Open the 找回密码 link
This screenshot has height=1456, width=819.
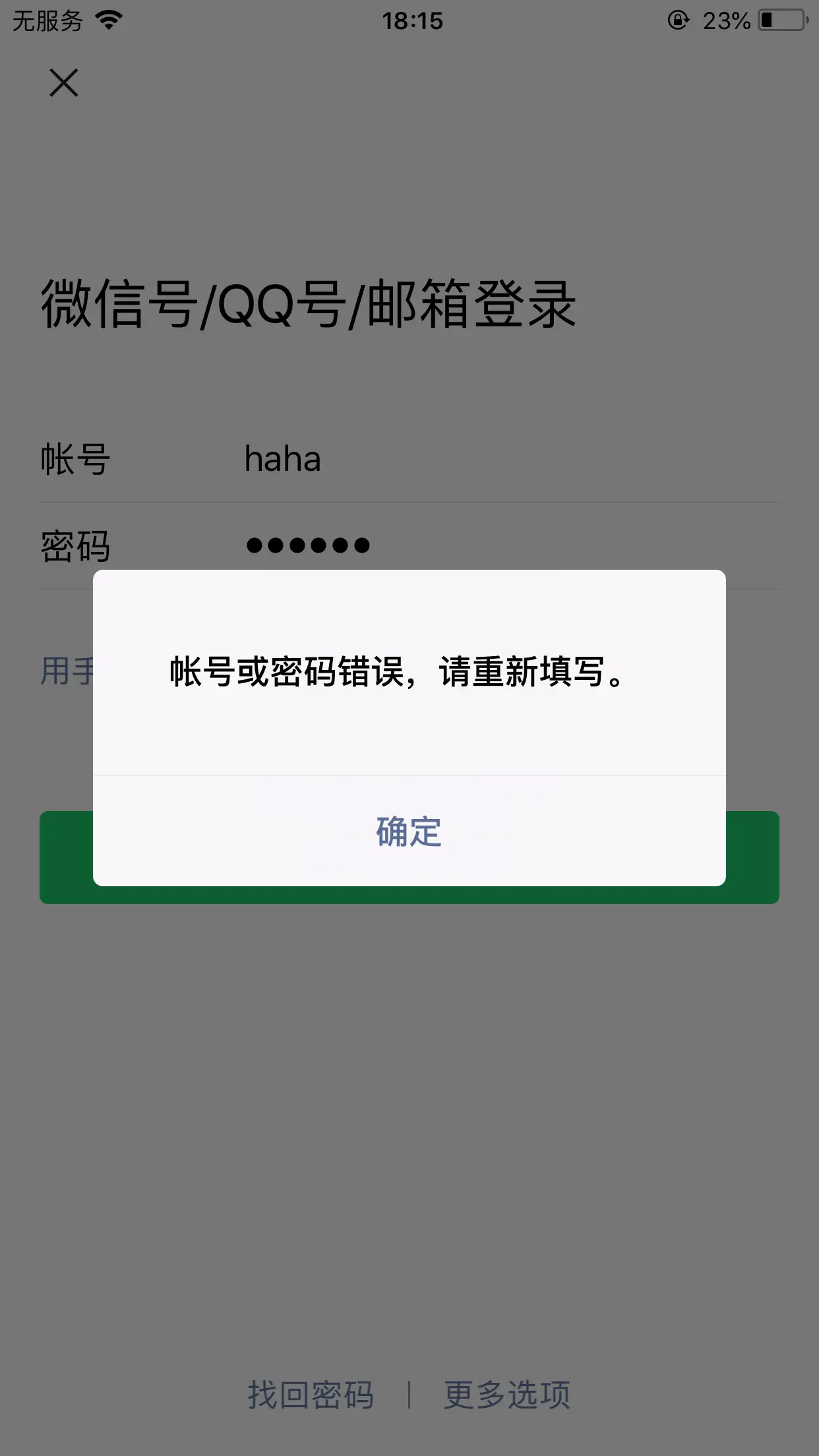pos(311,1395)
